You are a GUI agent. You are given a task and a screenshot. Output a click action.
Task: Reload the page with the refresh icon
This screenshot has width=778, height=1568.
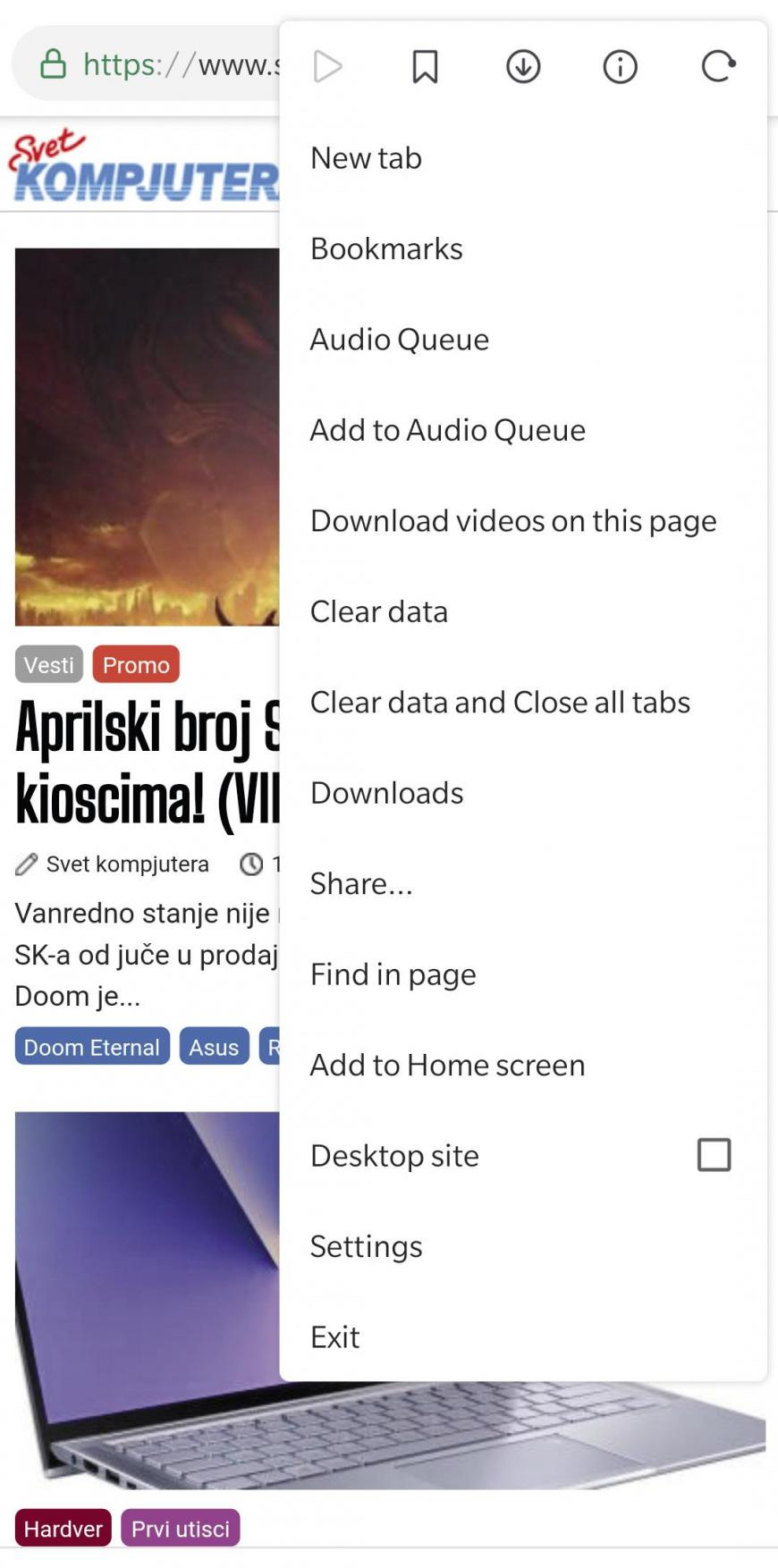(x=718, y=66)
